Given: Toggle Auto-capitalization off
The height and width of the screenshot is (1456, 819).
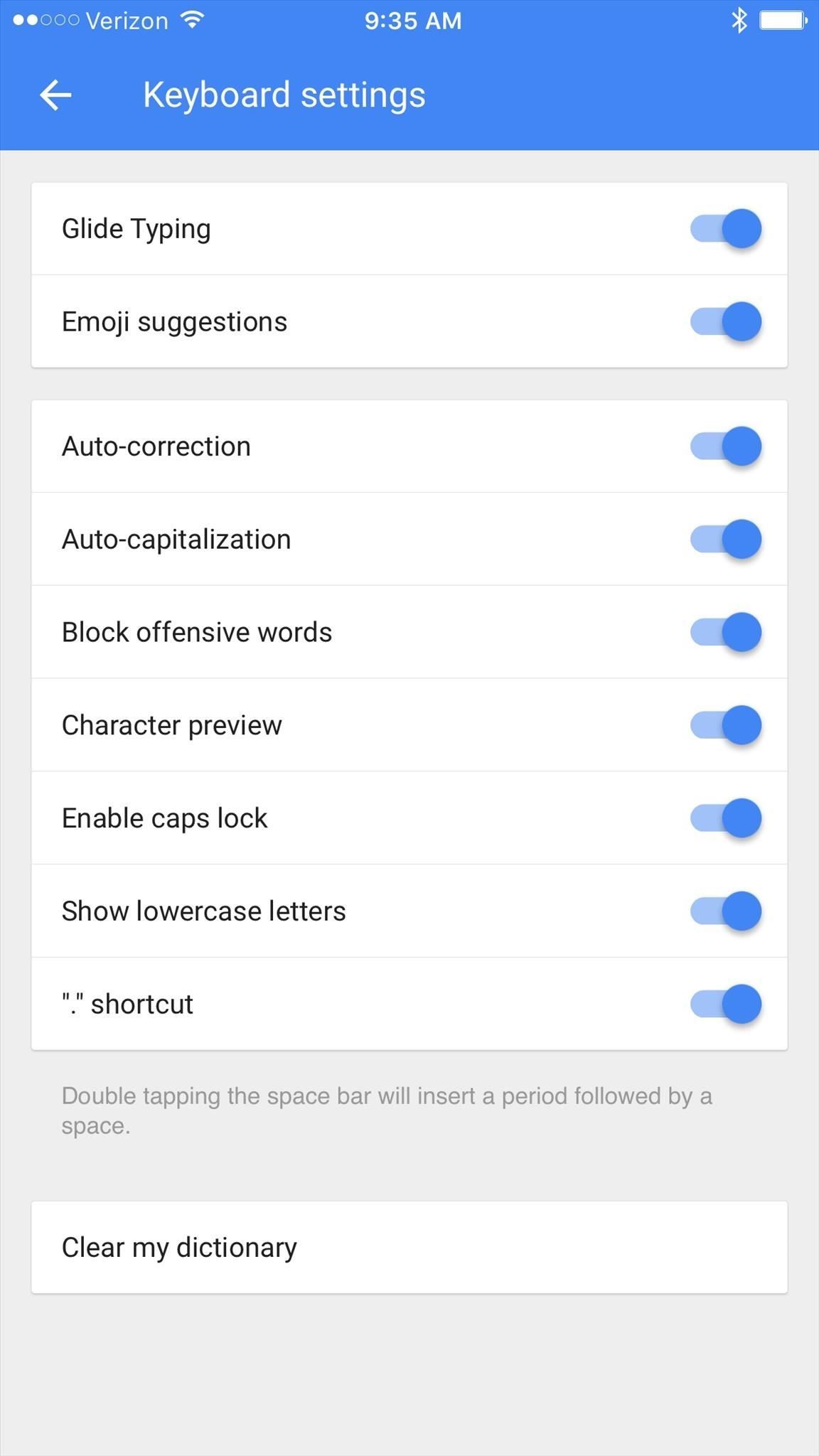Looking at the screenshot, I should (x=725, y=539).
